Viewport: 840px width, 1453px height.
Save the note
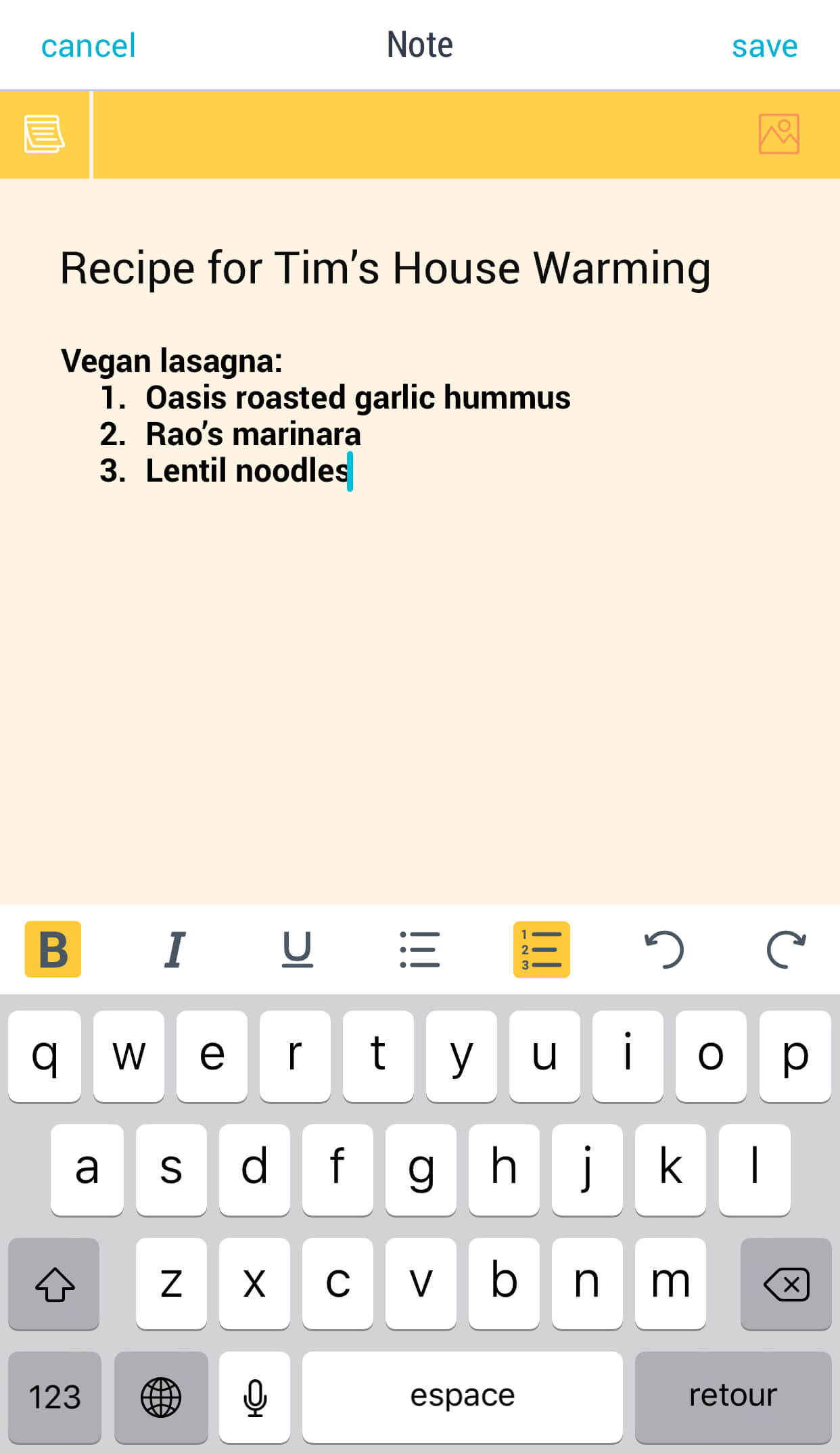pos(764,46)
